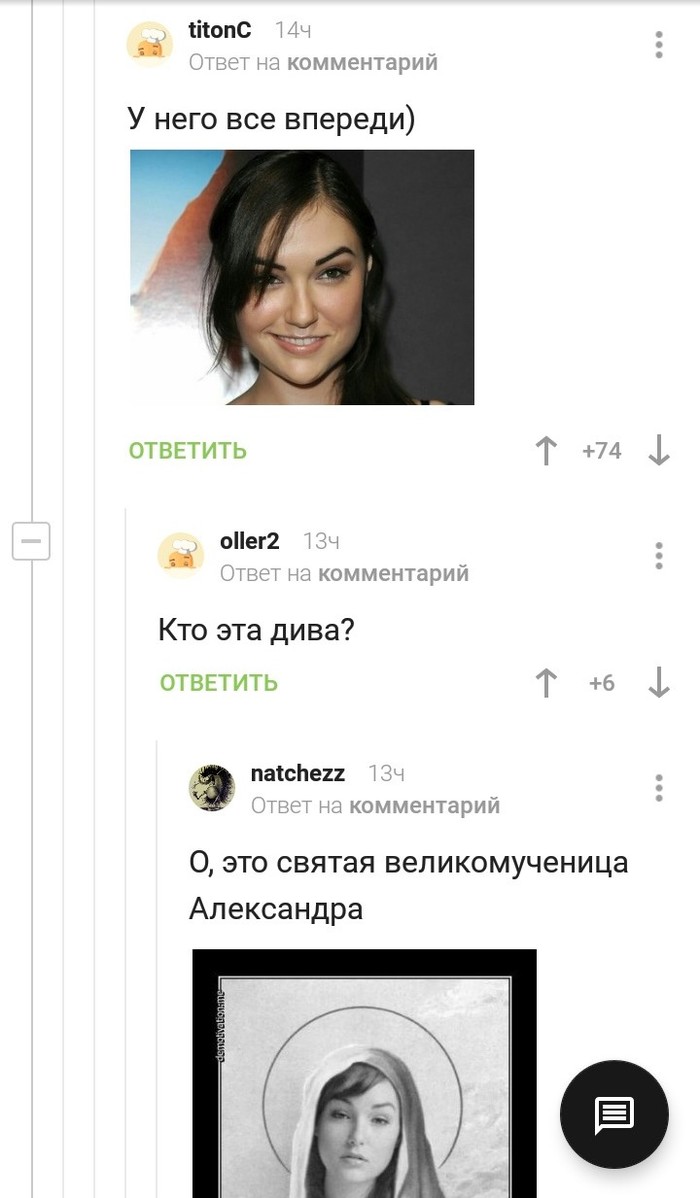Open overflow menu on natchezz's comment

tap(659, 788)
